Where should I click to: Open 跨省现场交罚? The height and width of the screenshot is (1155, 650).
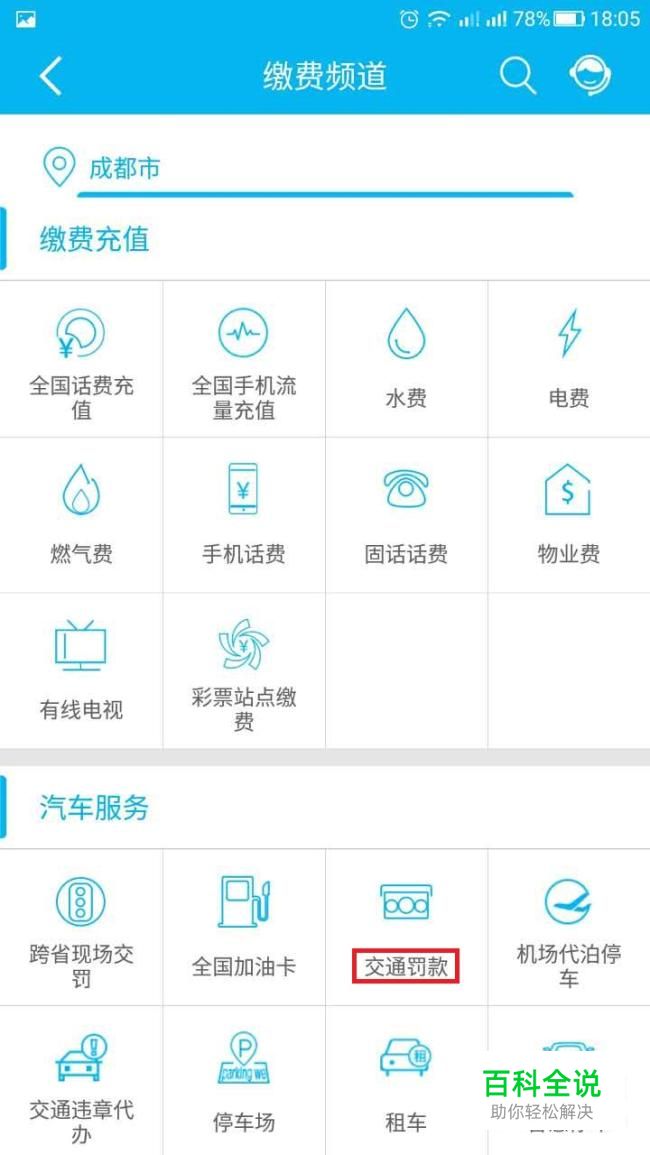[x=81, y=927]
